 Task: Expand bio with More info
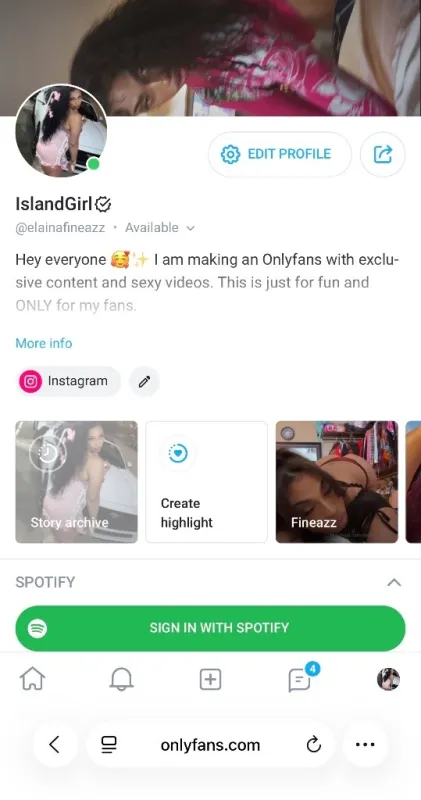click(x=44, y=343)
